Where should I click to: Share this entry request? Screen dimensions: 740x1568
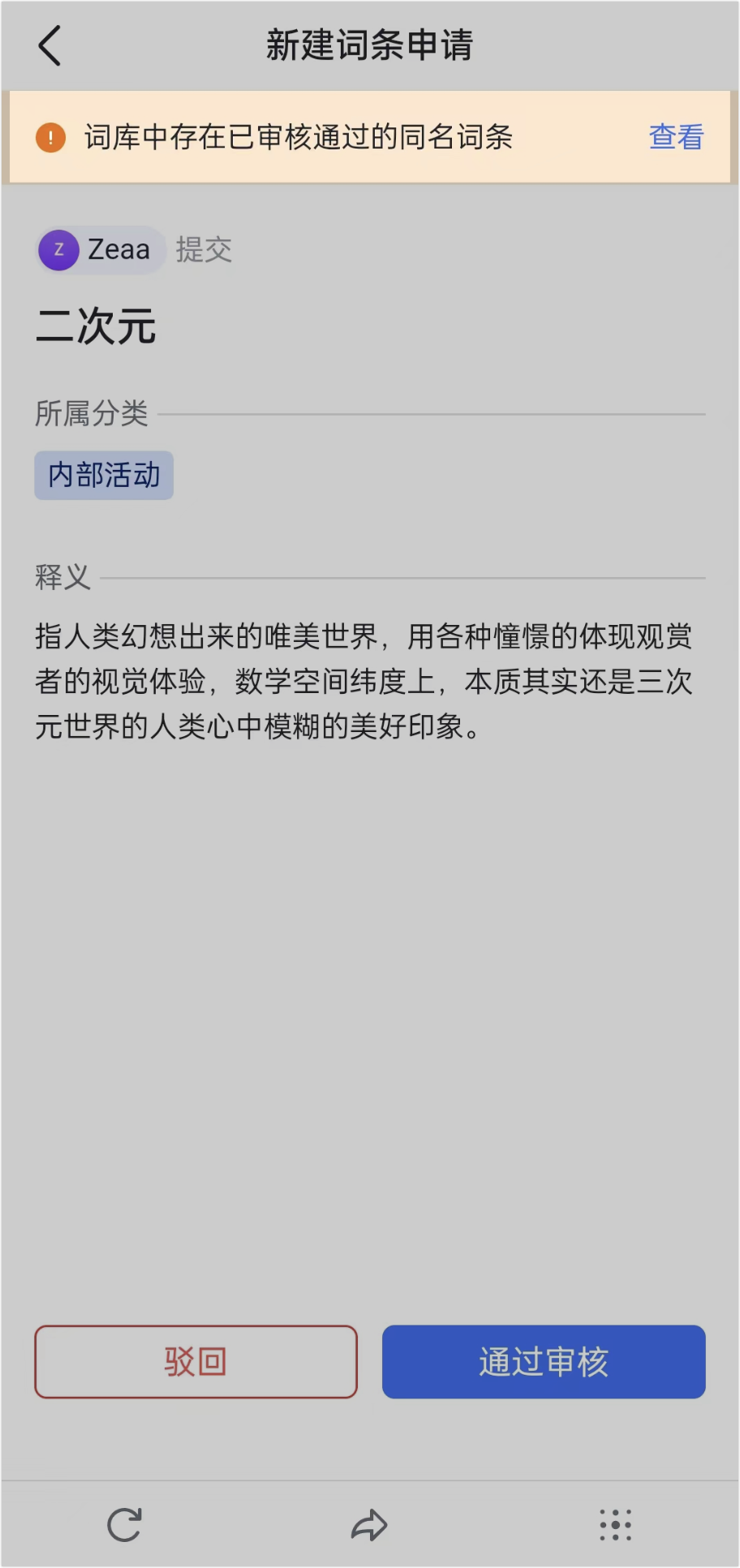[369, 1524]
